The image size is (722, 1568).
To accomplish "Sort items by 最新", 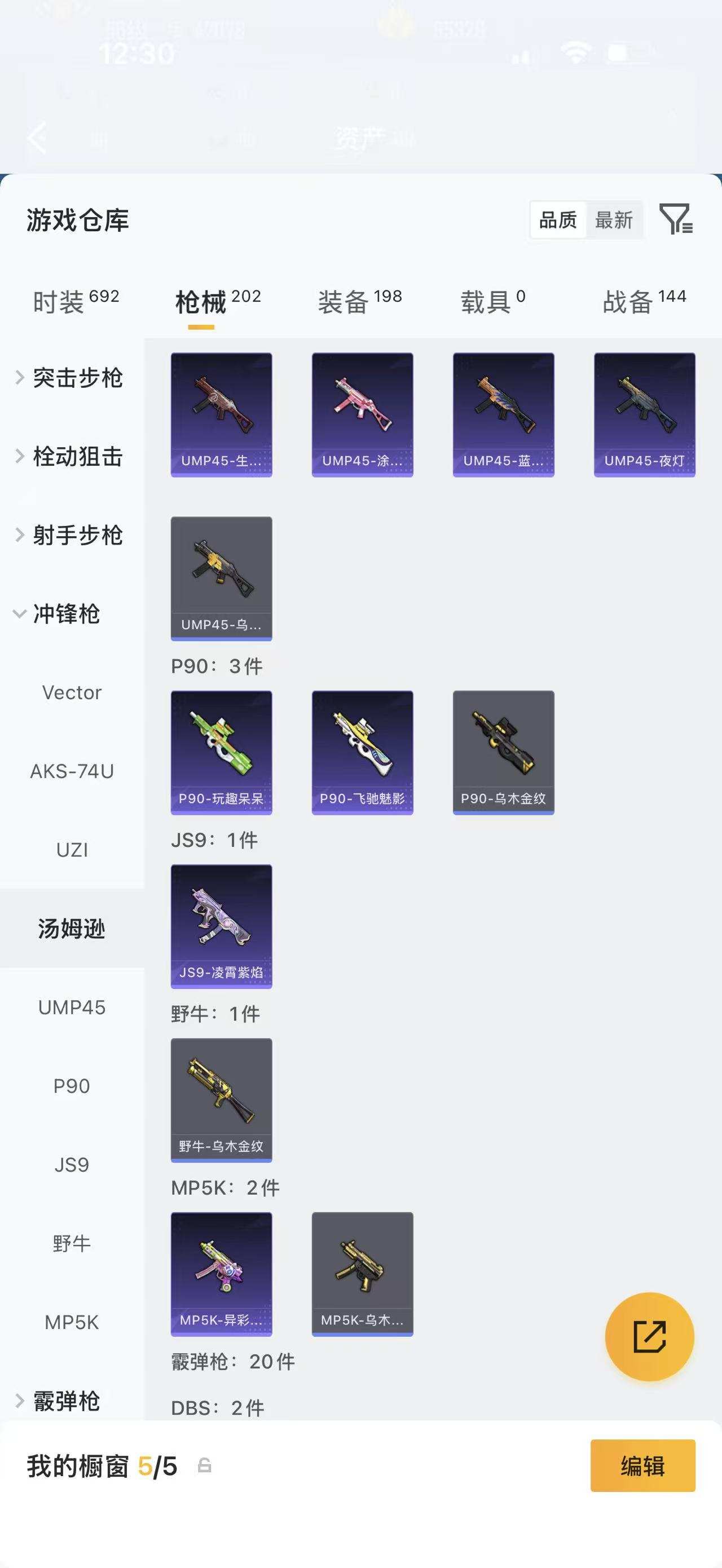I will tap(614, 220).
